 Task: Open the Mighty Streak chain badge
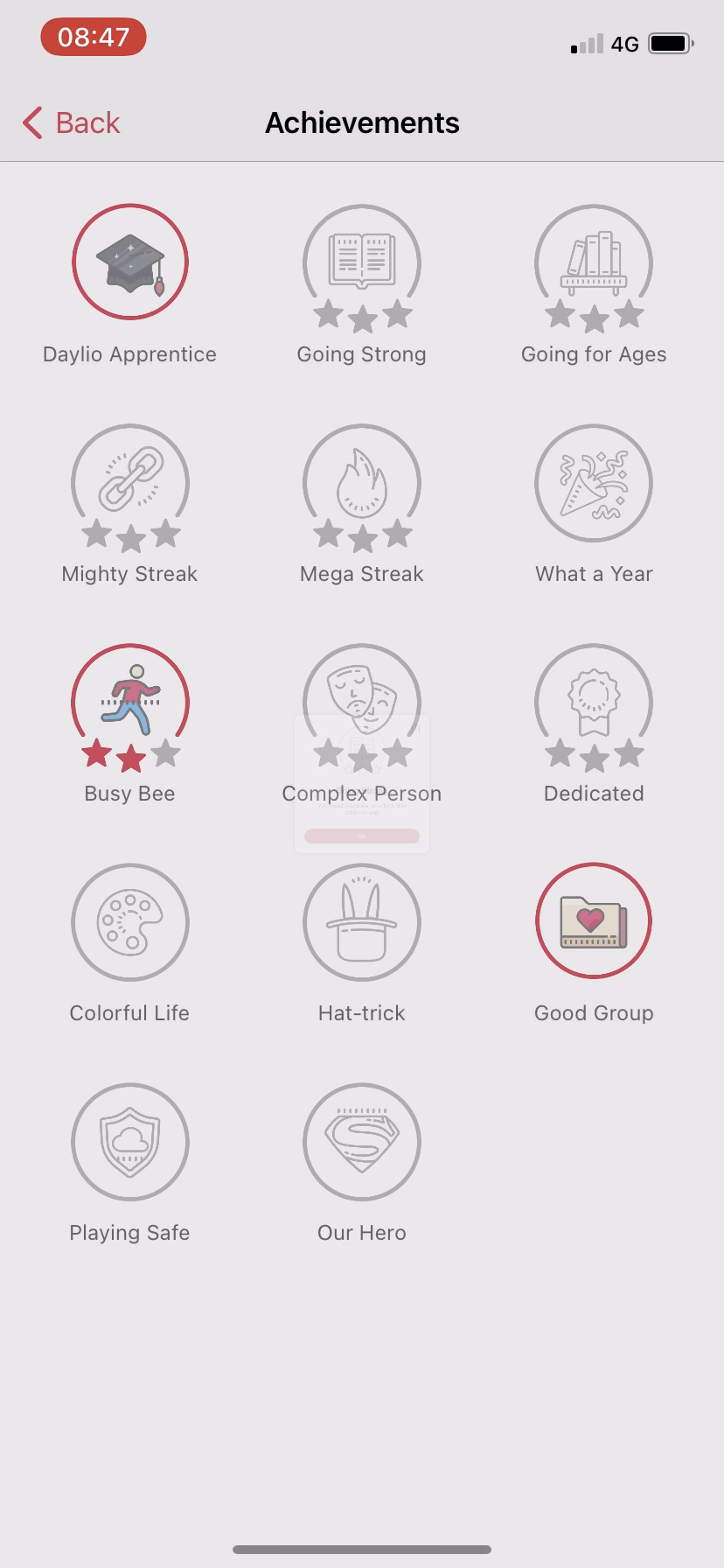pyautogui.click(x=129, y=484)
